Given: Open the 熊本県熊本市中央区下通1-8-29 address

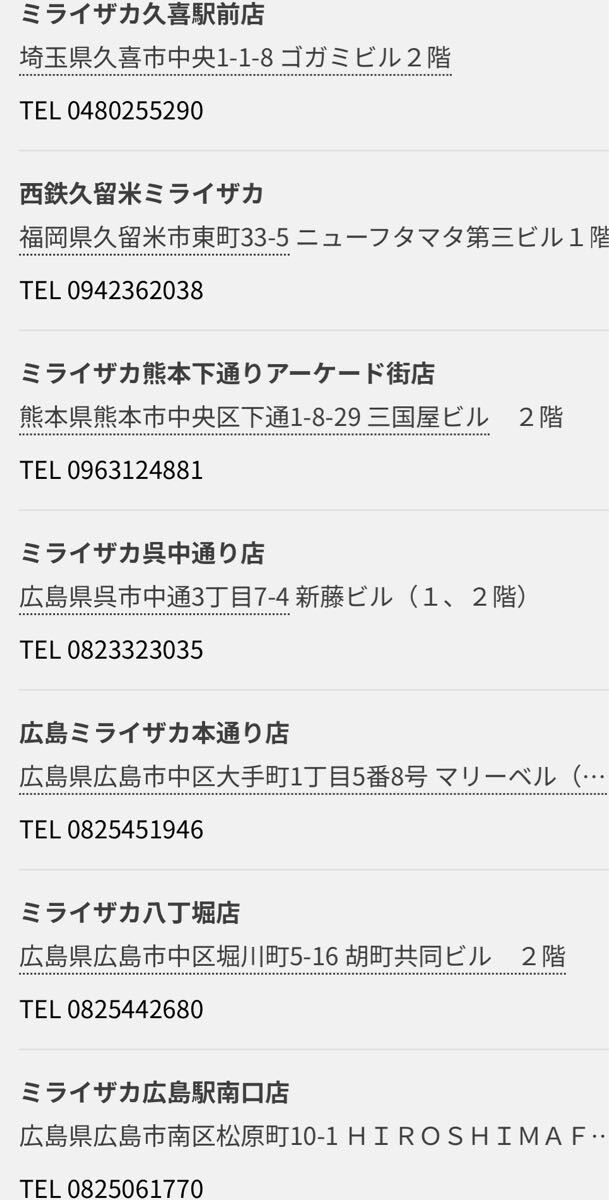Looking at the screenshot, I should pos(254,418).
